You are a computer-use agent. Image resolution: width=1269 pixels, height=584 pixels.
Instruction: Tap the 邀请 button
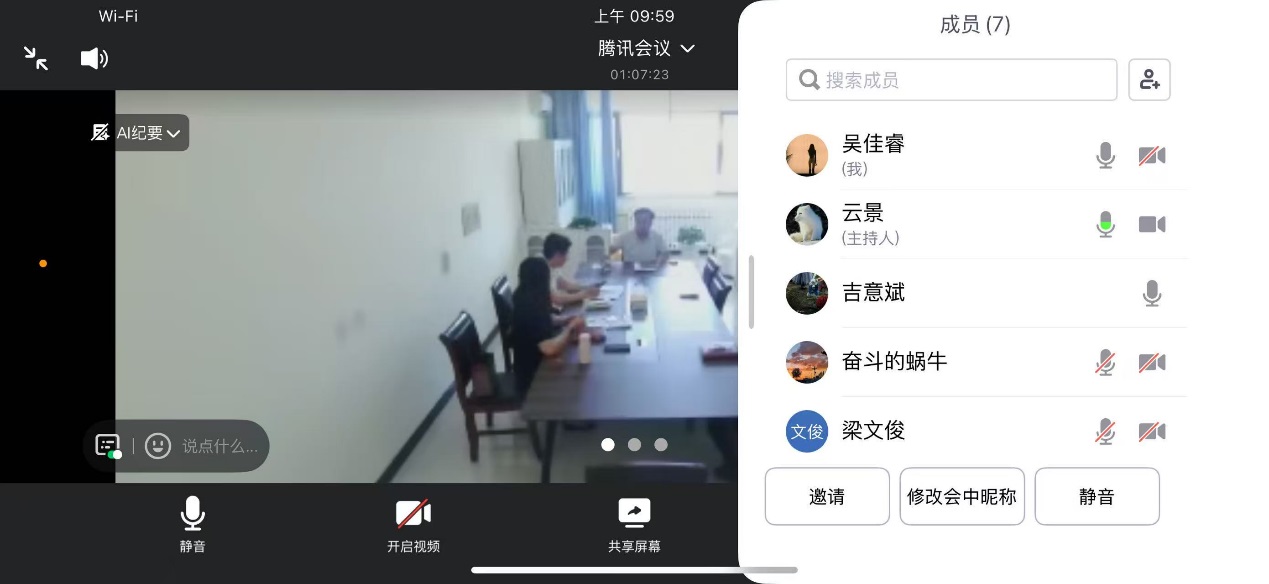click(x=827, y=496)
